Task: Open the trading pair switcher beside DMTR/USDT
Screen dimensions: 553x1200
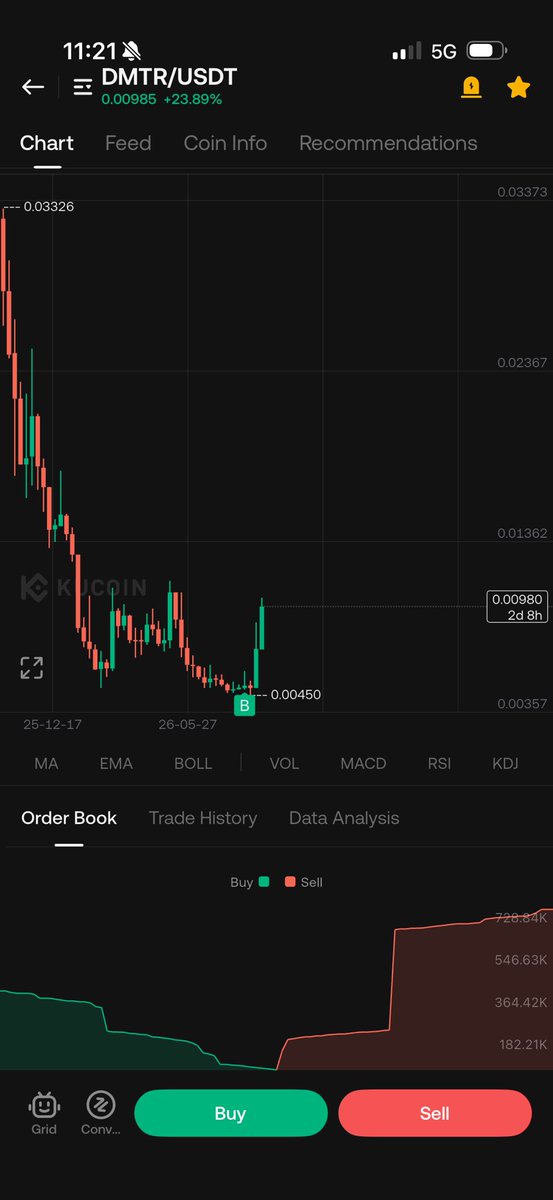Action: click(83, 87)
